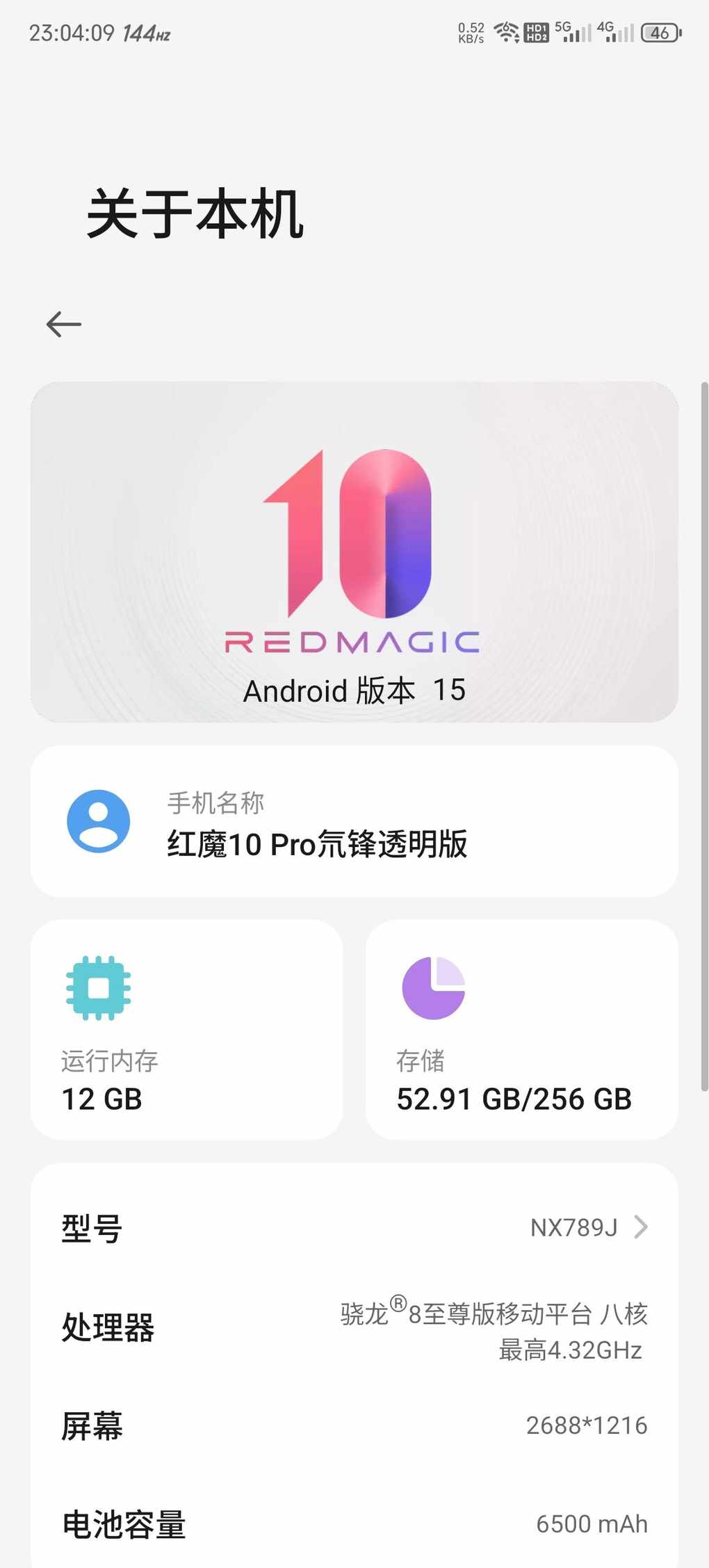Open the 手机名称 phone name card
This screenshot has height=1568, width=709.
coord(354,821)
